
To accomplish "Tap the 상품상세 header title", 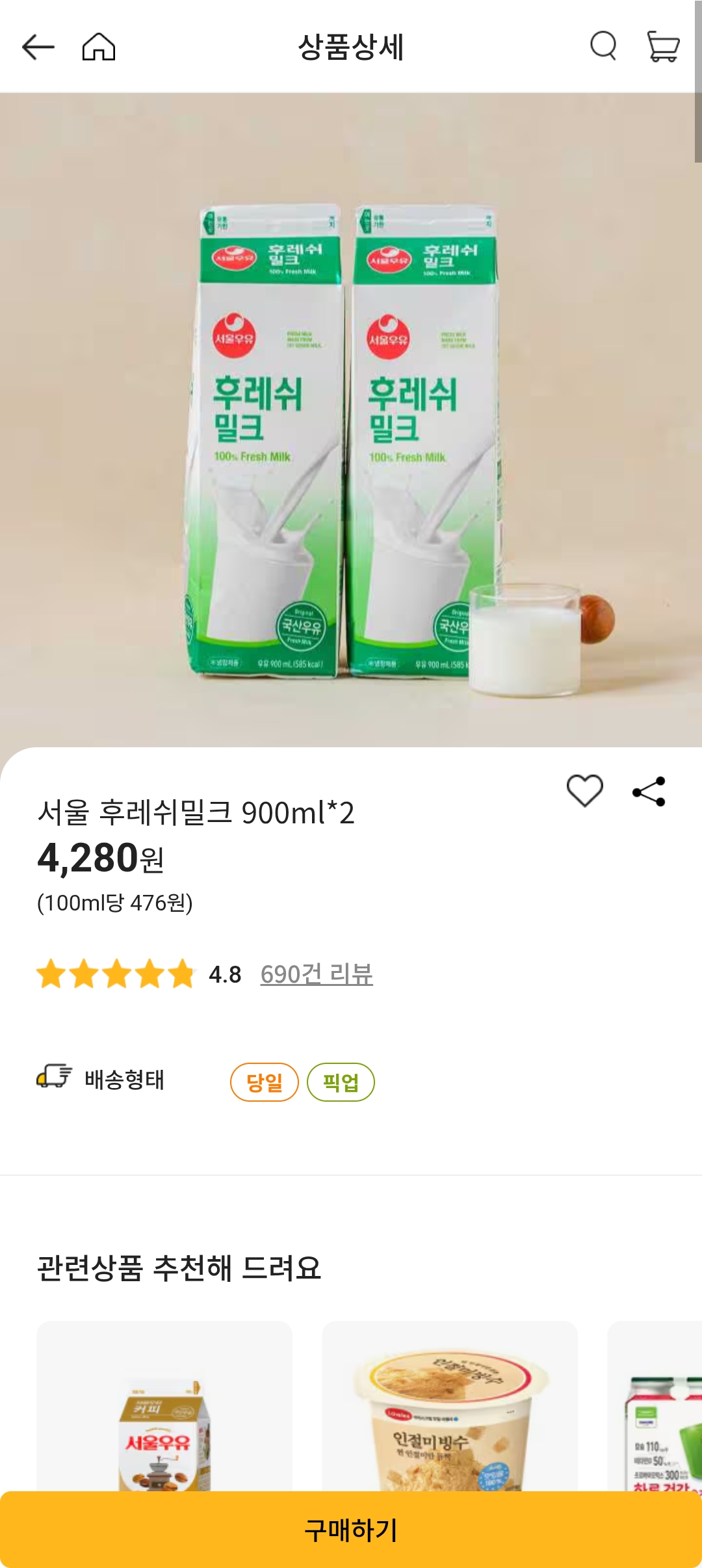I will point(351,47).
